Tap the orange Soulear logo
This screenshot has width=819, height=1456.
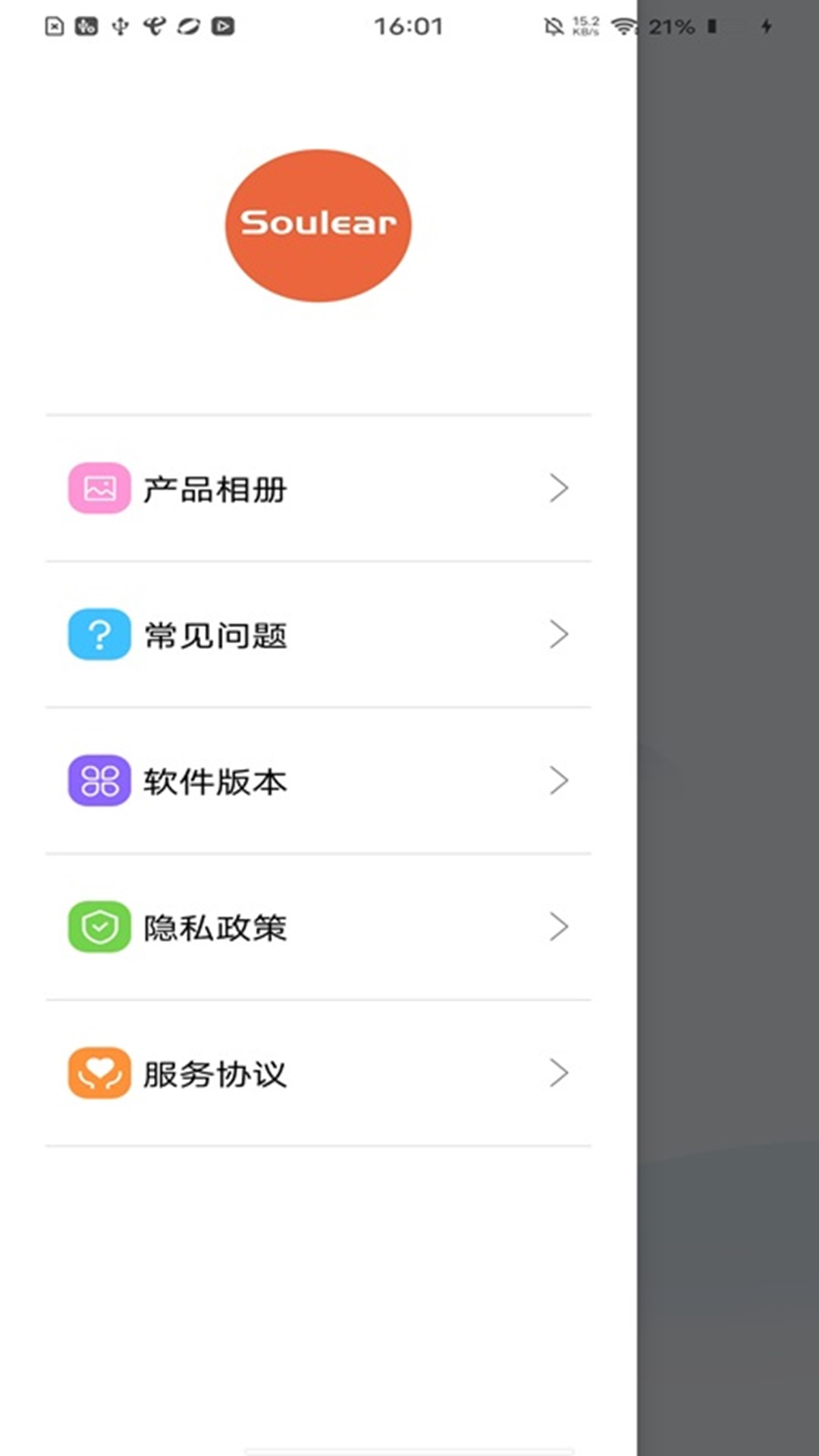point(317,224)
